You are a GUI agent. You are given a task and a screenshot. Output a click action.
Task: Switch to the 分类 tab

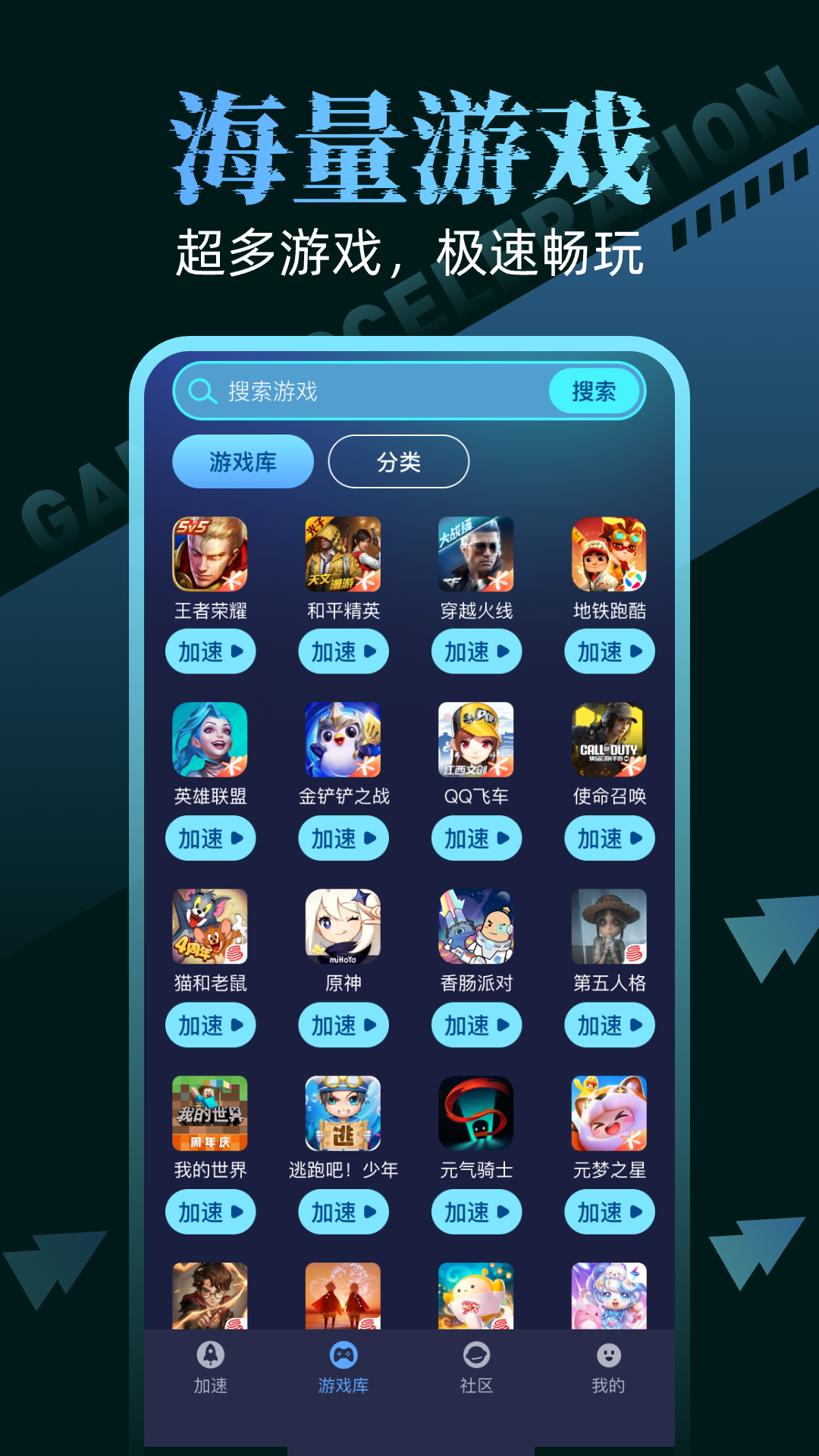(x=397, y=460)
